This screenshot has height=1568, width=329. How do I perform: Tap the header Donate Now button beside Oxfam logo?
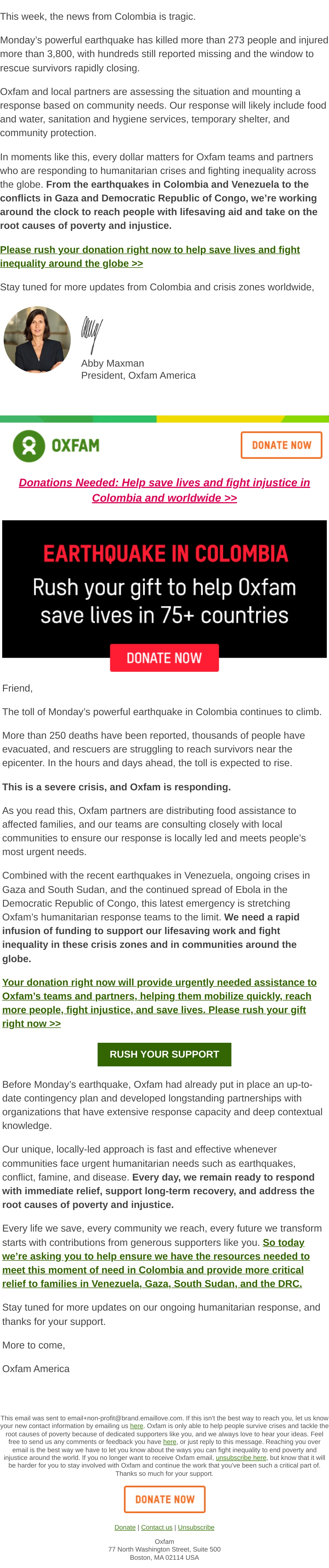(x=281, y=445)
